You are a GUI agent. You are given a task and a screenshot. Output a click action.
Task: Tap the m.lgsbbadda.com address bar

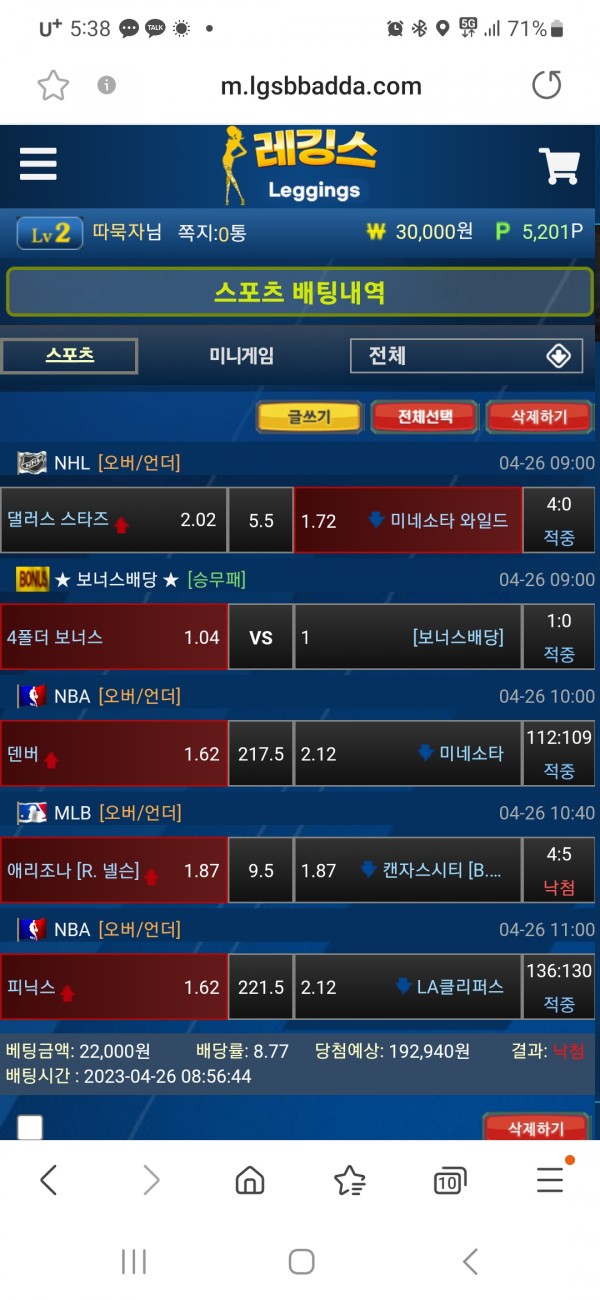[321, 86]
